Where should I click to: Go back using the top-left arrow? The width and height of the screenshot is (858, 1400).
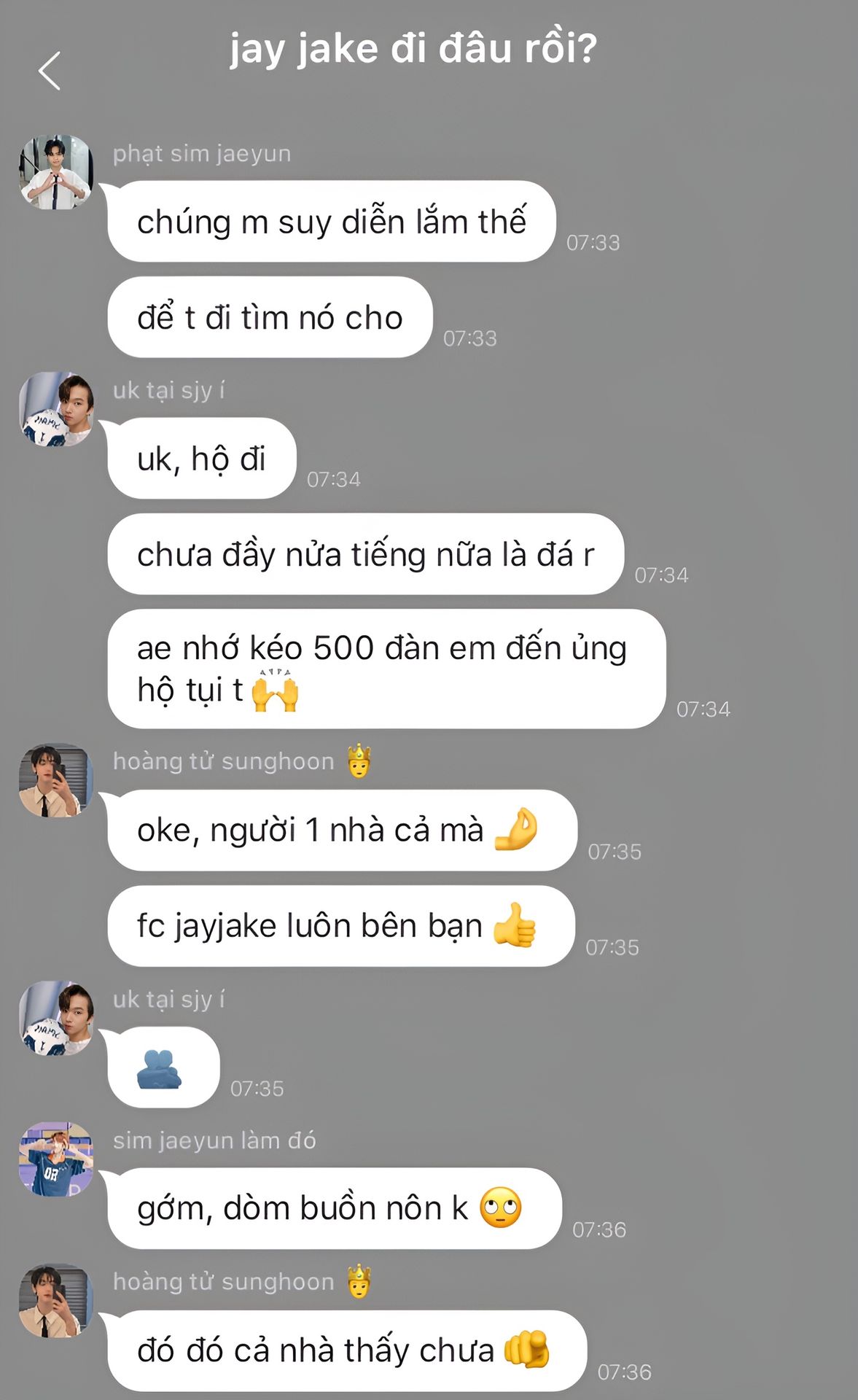(50, 71)
